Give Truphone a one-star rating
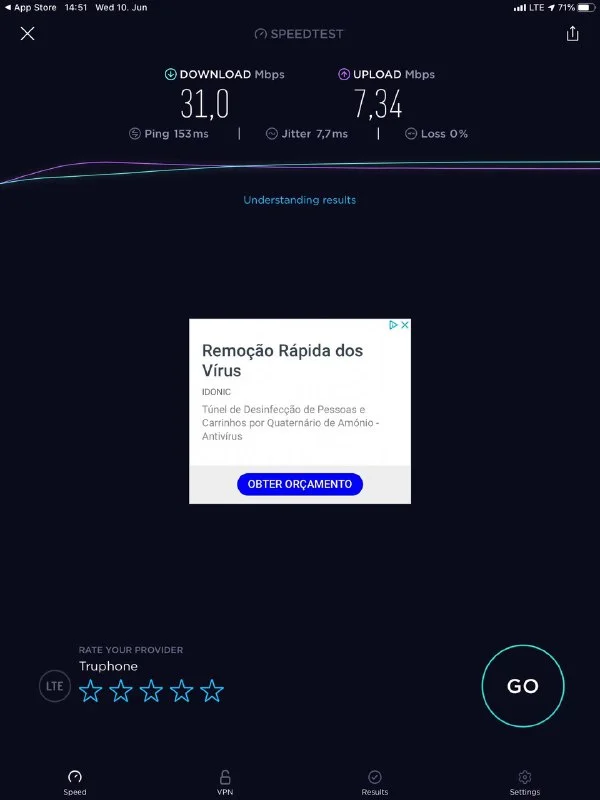This screenshot has width=600, height=800. pyautogui.click(x=91, y=691)
